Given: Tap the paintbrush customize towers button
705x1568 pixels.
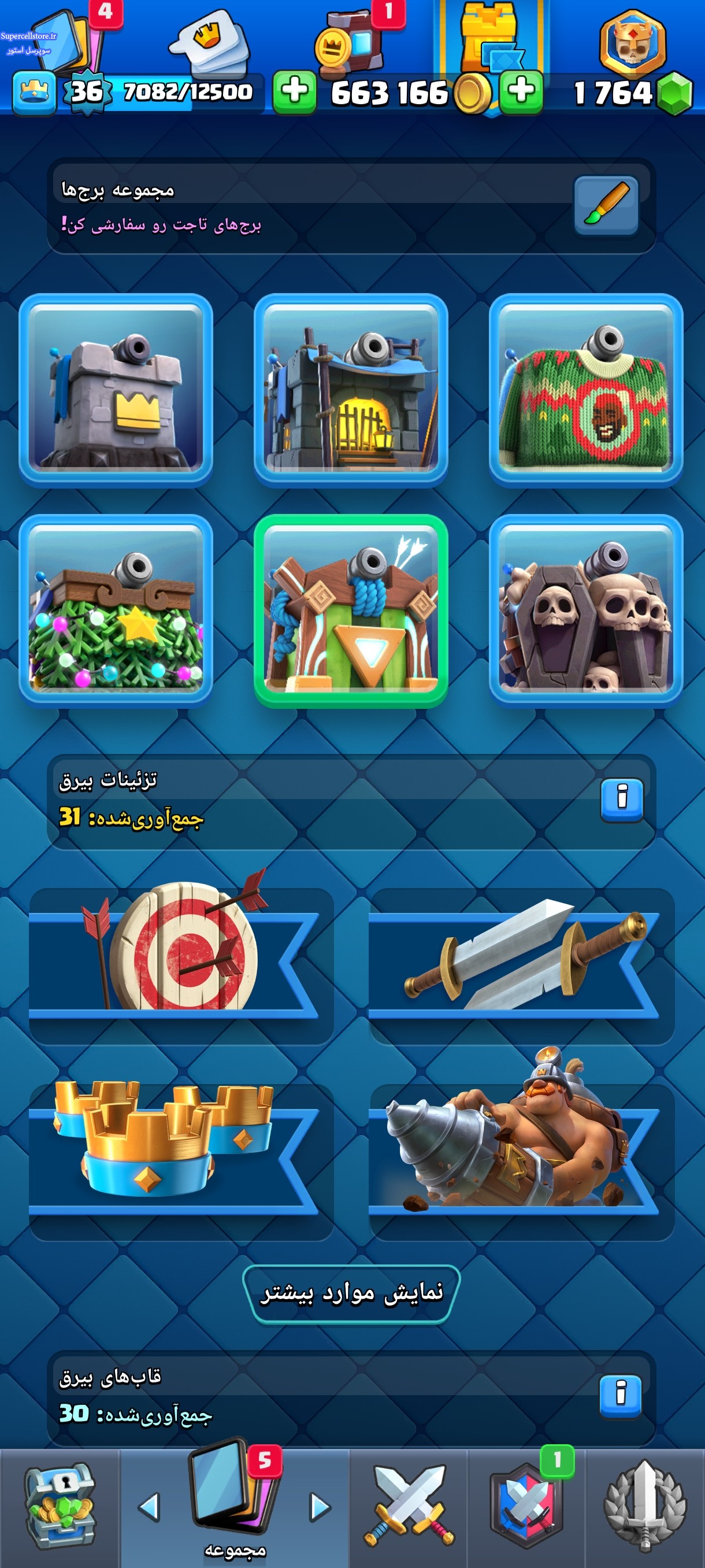Looking at the screenshot, I should pyautogui.click(x=606, y=206).
